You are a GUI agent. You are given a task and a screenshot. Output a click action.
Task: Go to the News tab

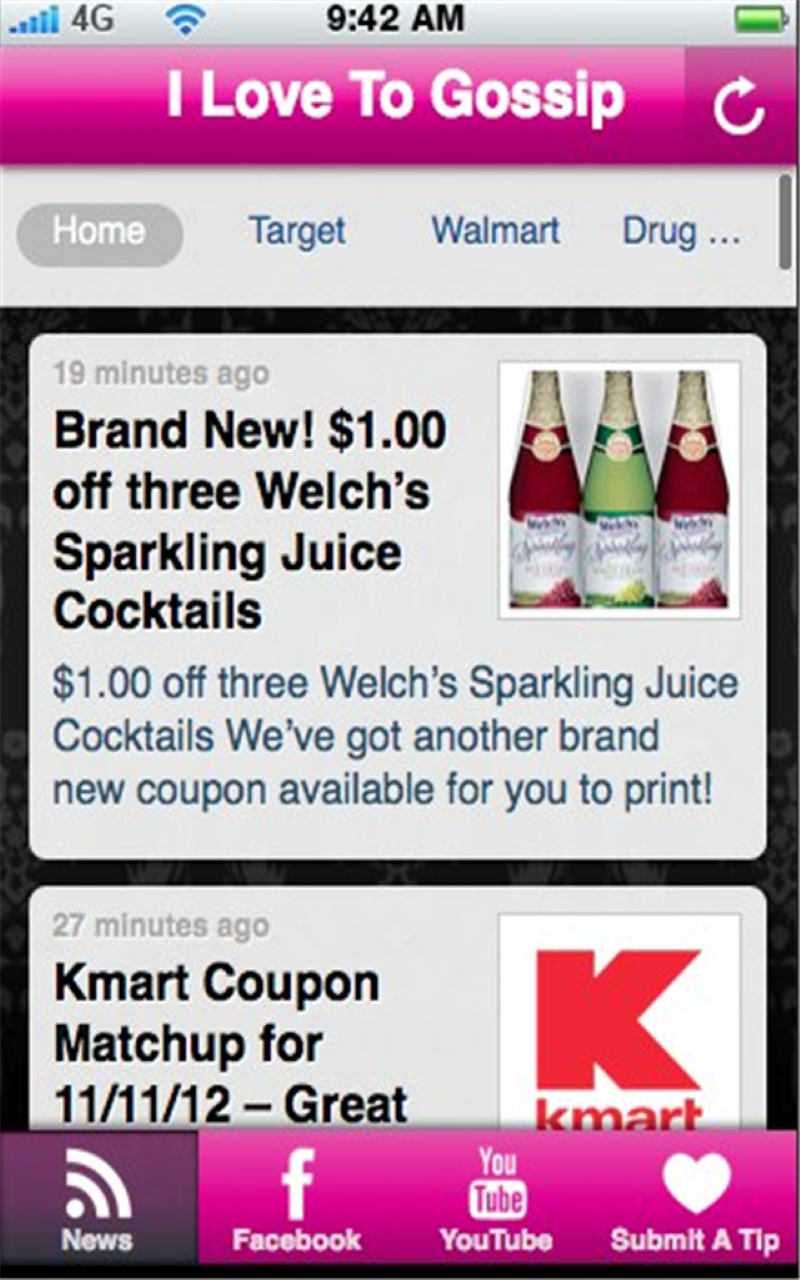[x=97, y=1198]
